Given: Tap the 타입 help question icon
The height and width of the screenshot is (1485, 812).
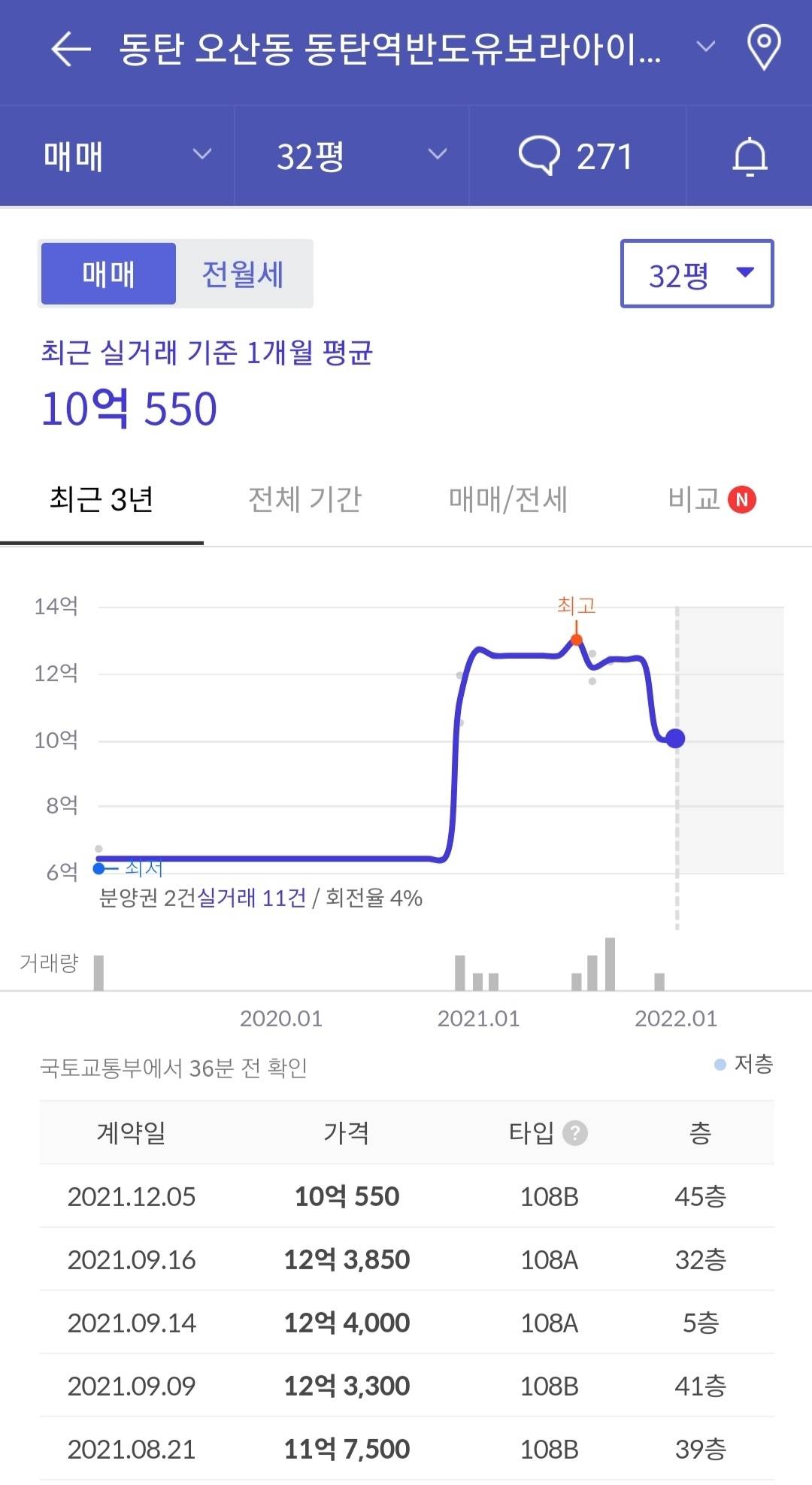Looking at the screenshot, I should [575, 1132].
